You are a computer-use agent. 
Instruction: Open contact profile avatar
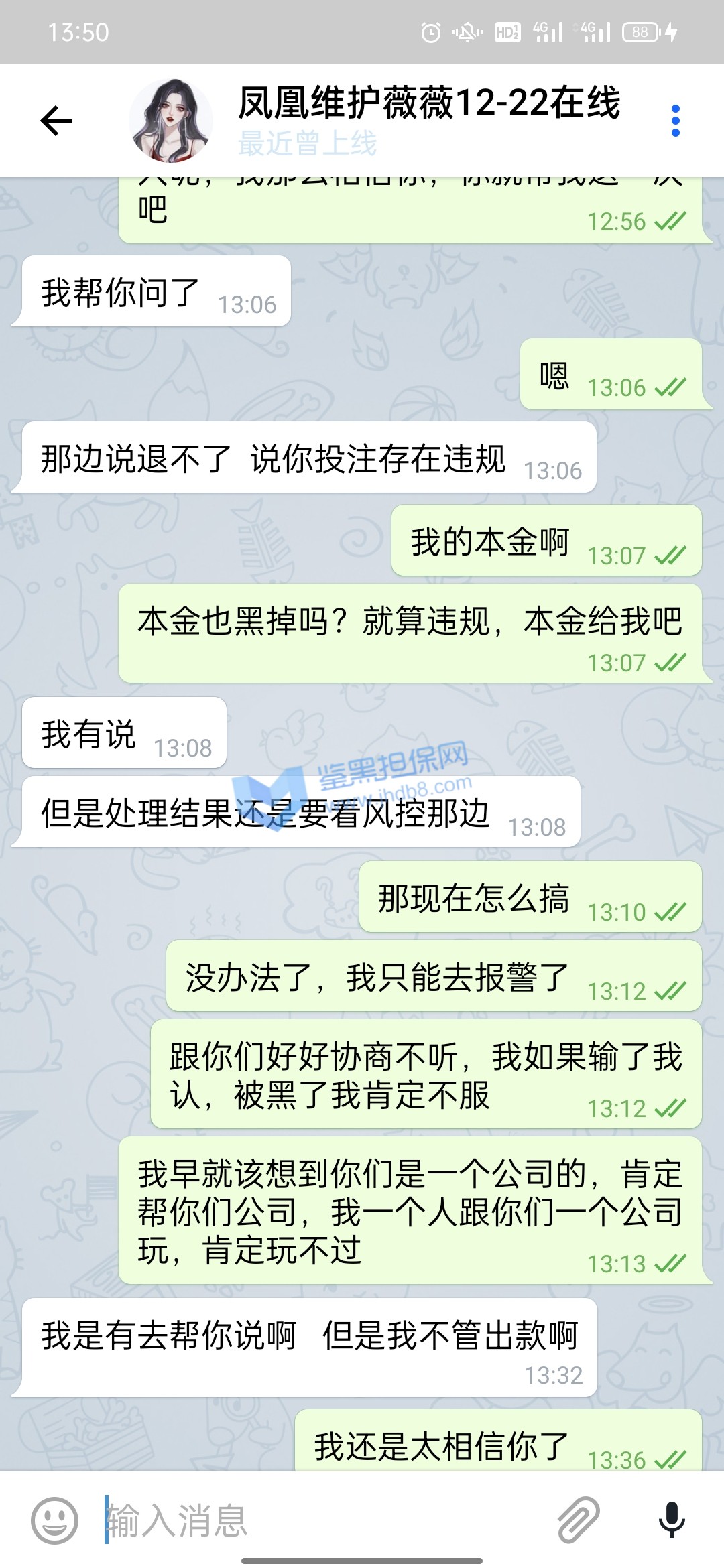170,121
